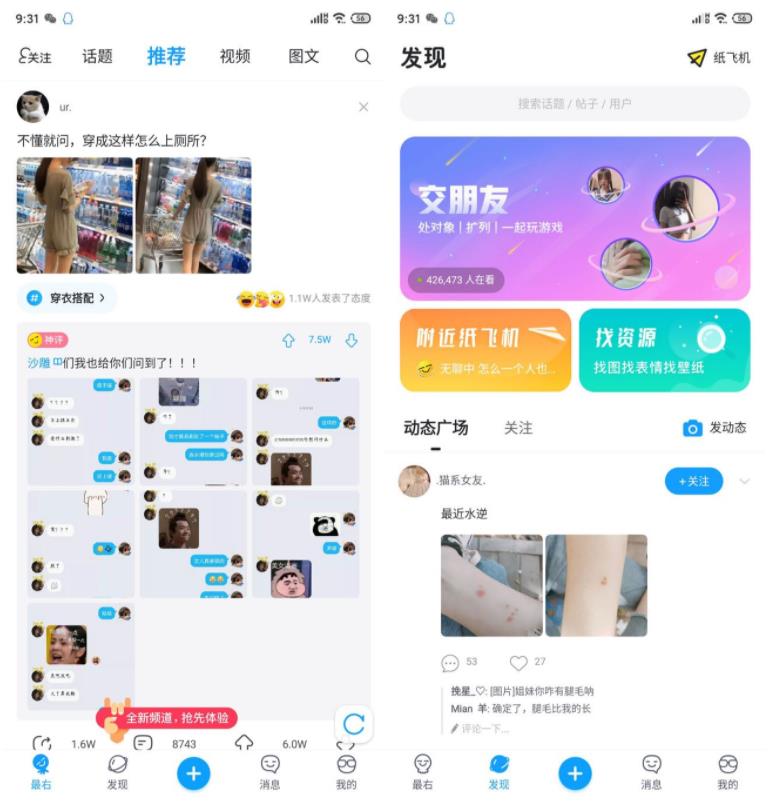Downvote the 神评 comment
Viewport: 781px width, 802px height.
(351, 340)
